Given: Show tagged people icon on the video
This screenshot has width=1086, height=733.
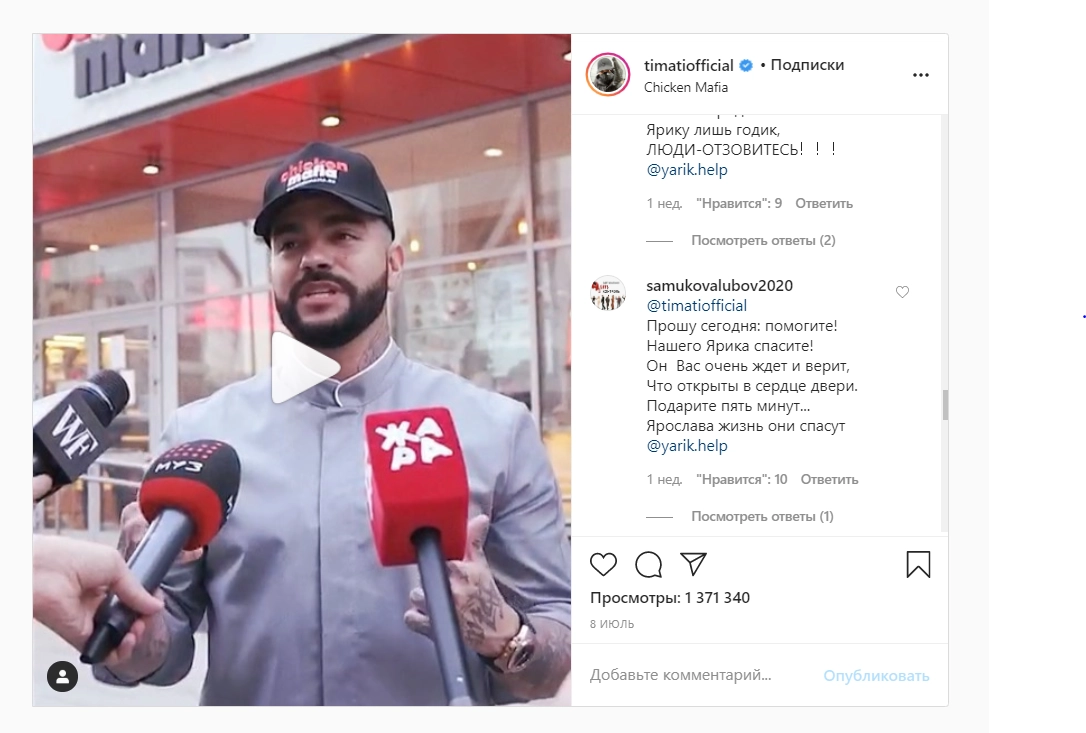Looking at the screenshot, I should (62, 676).
